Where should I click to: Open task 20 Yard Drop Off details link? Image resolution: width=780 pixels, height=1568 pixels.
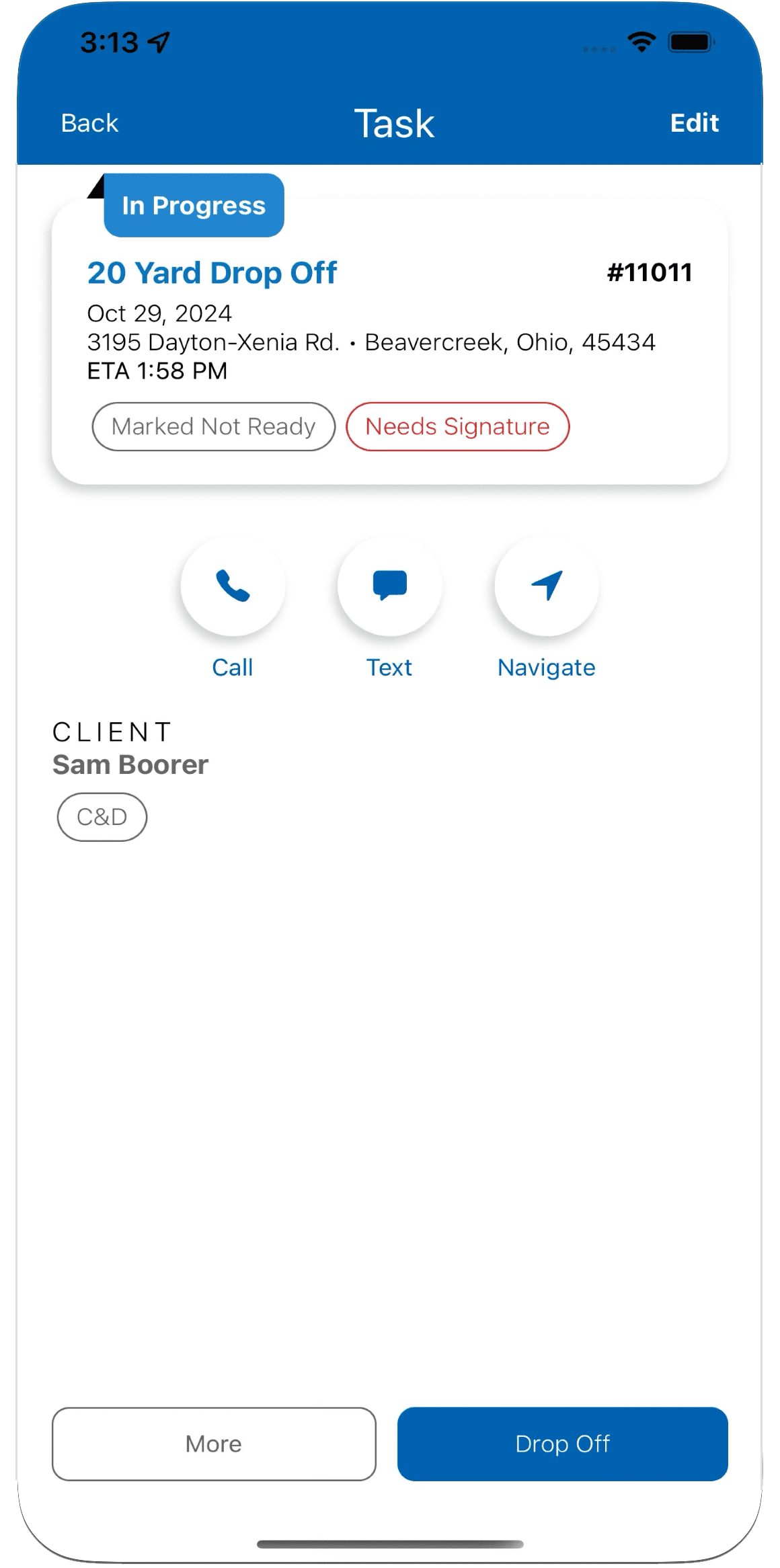pos(212,272)
